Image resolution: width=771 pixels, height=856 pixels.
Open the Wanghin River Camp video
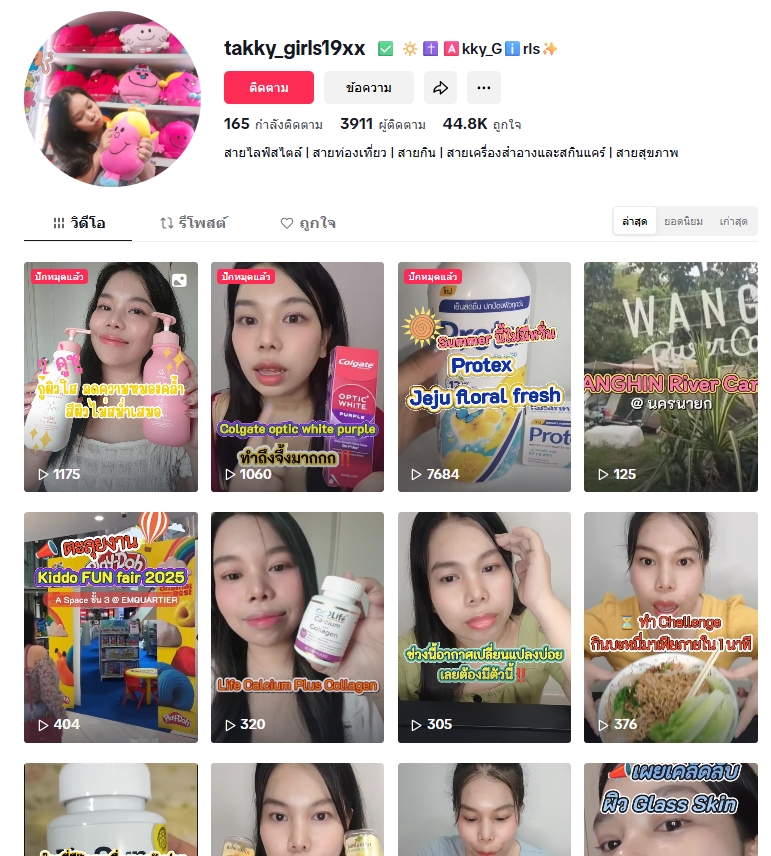[670, 377]
